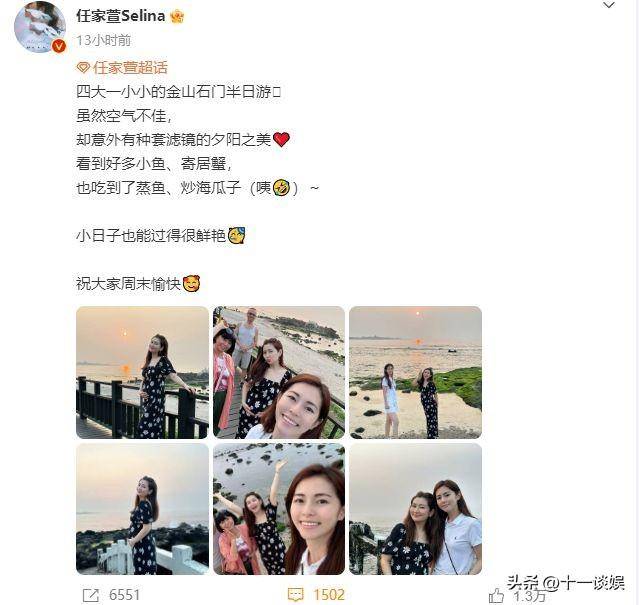Open the 任家萱超话 super topic link
This screenshot has height=605, width=639.
click(122, 68)
